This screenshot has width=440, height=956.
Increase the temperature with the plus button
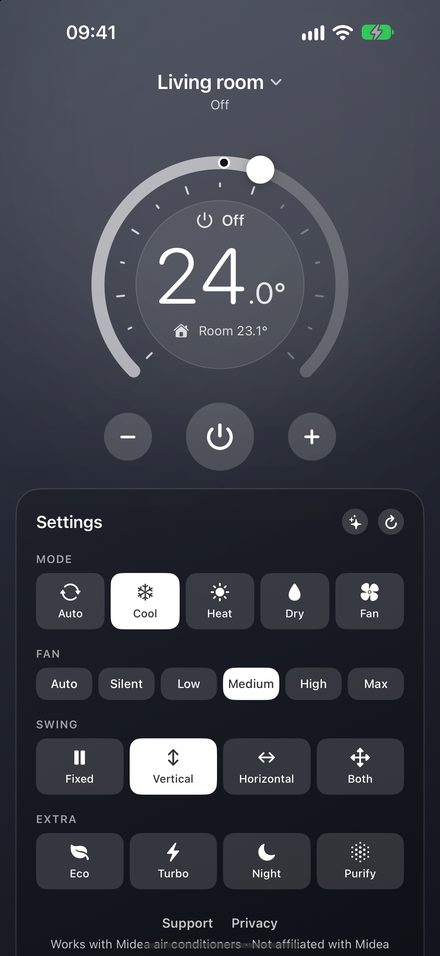tap(312, 437)
